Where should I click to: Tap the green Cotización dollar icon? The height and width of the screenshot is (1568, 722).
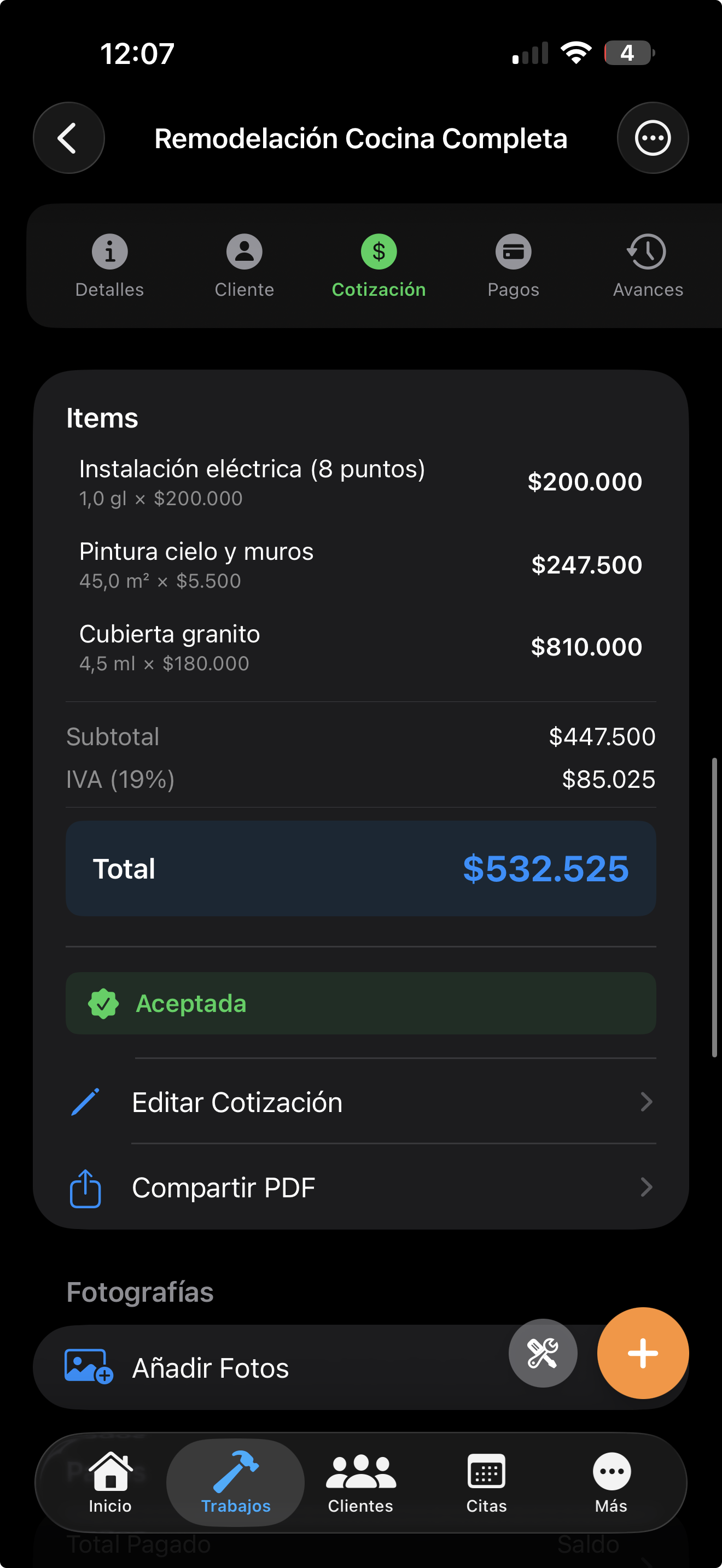[x=378, y=251]
